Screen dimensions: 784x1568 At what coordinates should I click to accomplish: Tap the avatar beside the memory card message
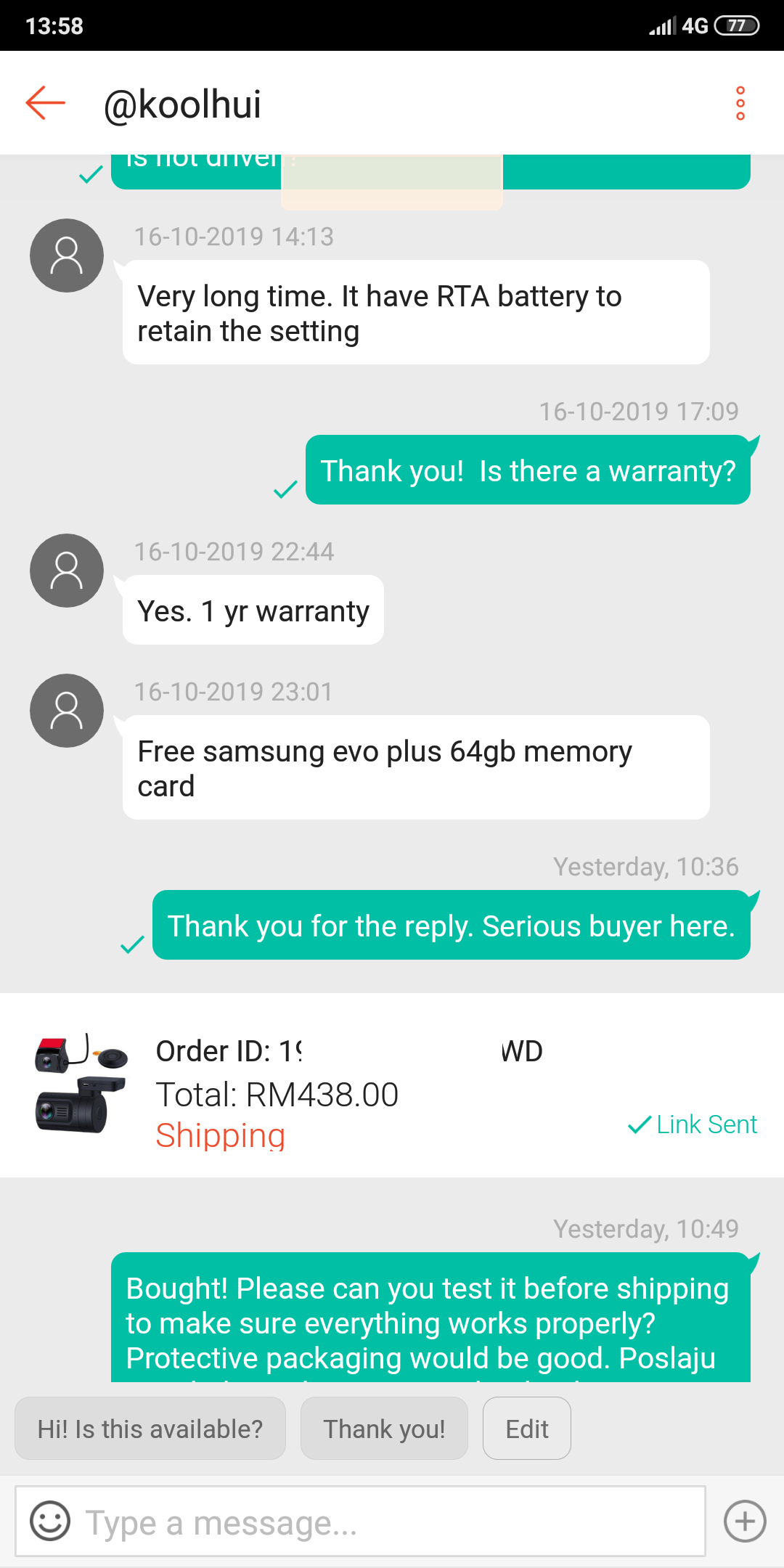(66, 711)
